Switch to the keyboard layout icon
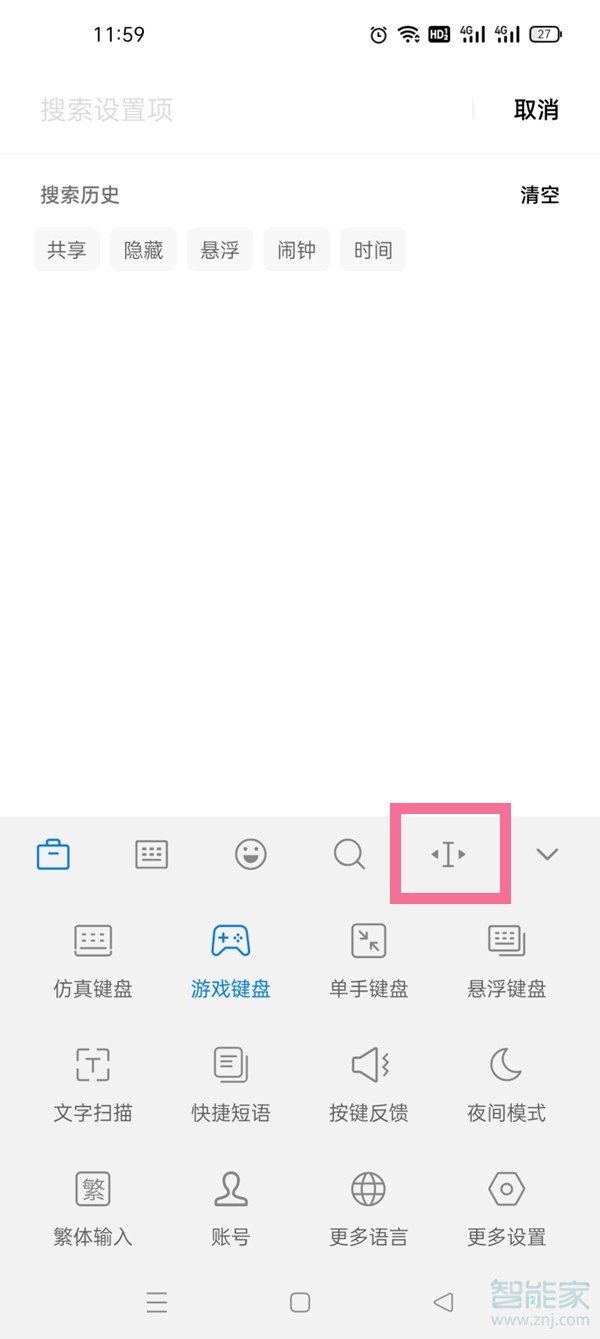The image size is (600, 1339). coord(152,854)
